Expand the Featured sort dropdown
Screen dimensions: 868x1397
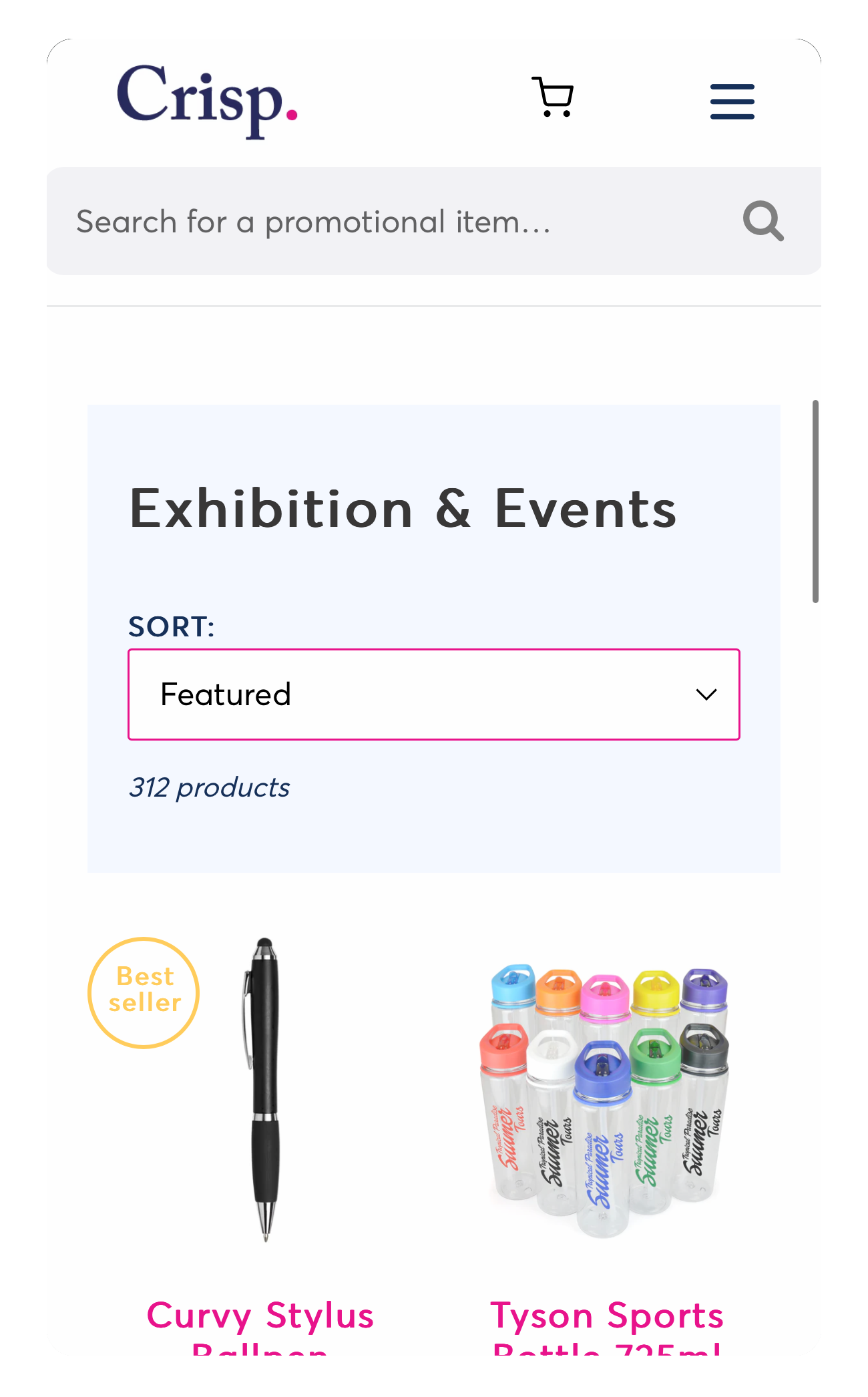[x=434, y=694]
